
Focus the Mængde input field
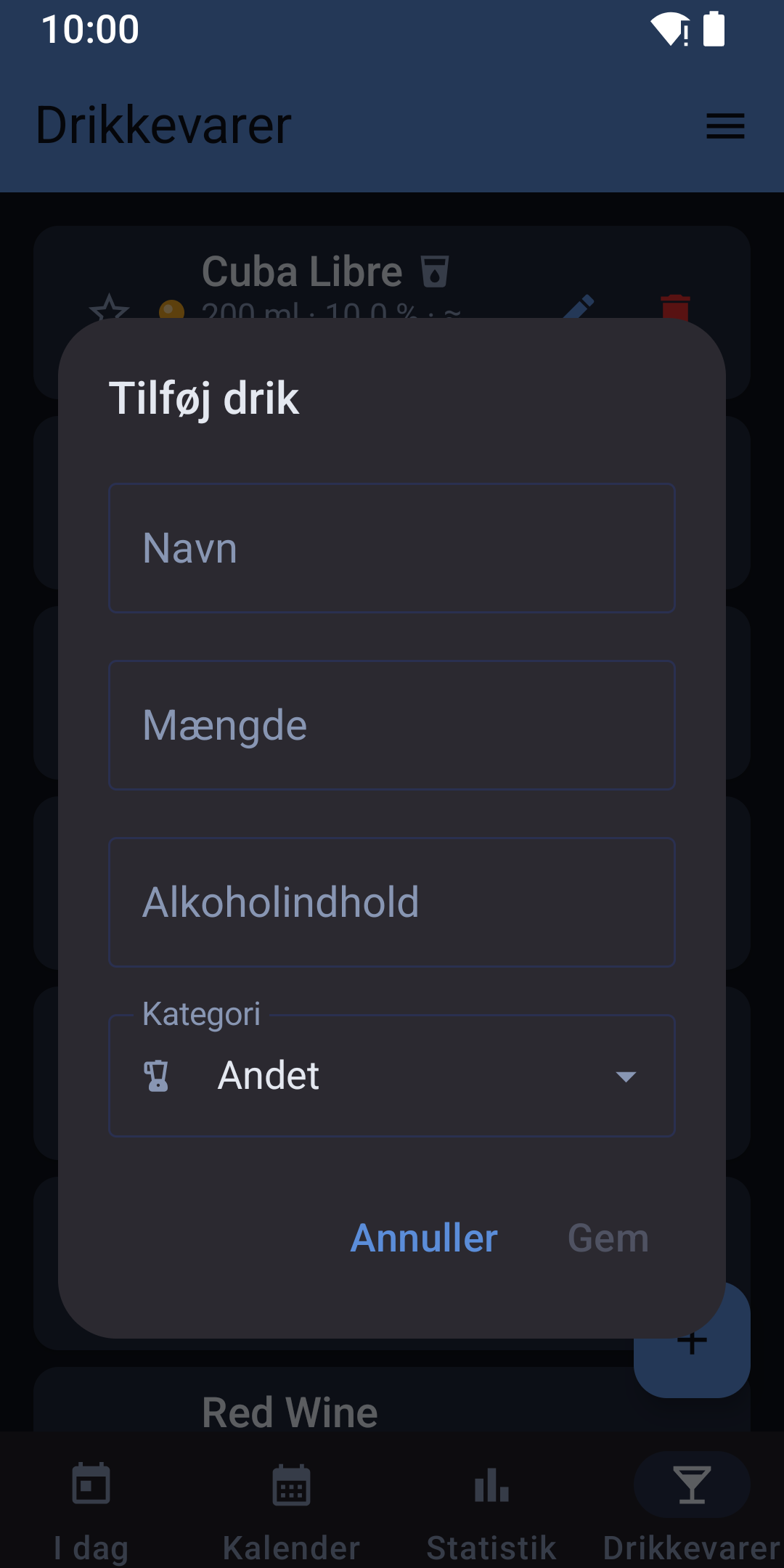click(392, 725)
